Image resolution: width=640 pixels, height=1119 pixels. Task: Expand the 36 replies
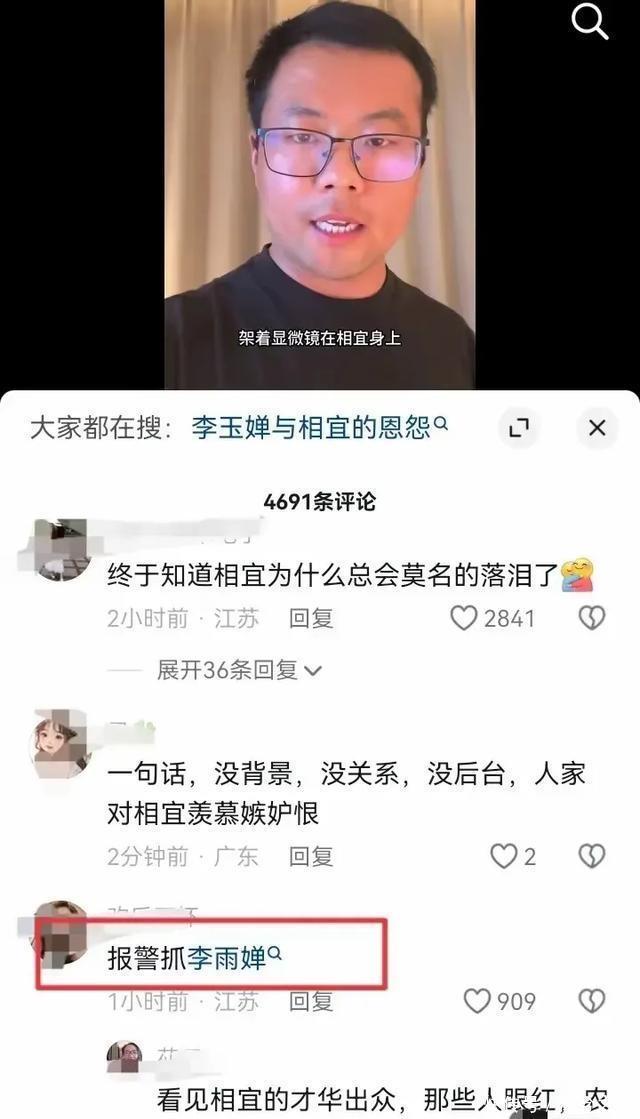(x=238, y=670)
